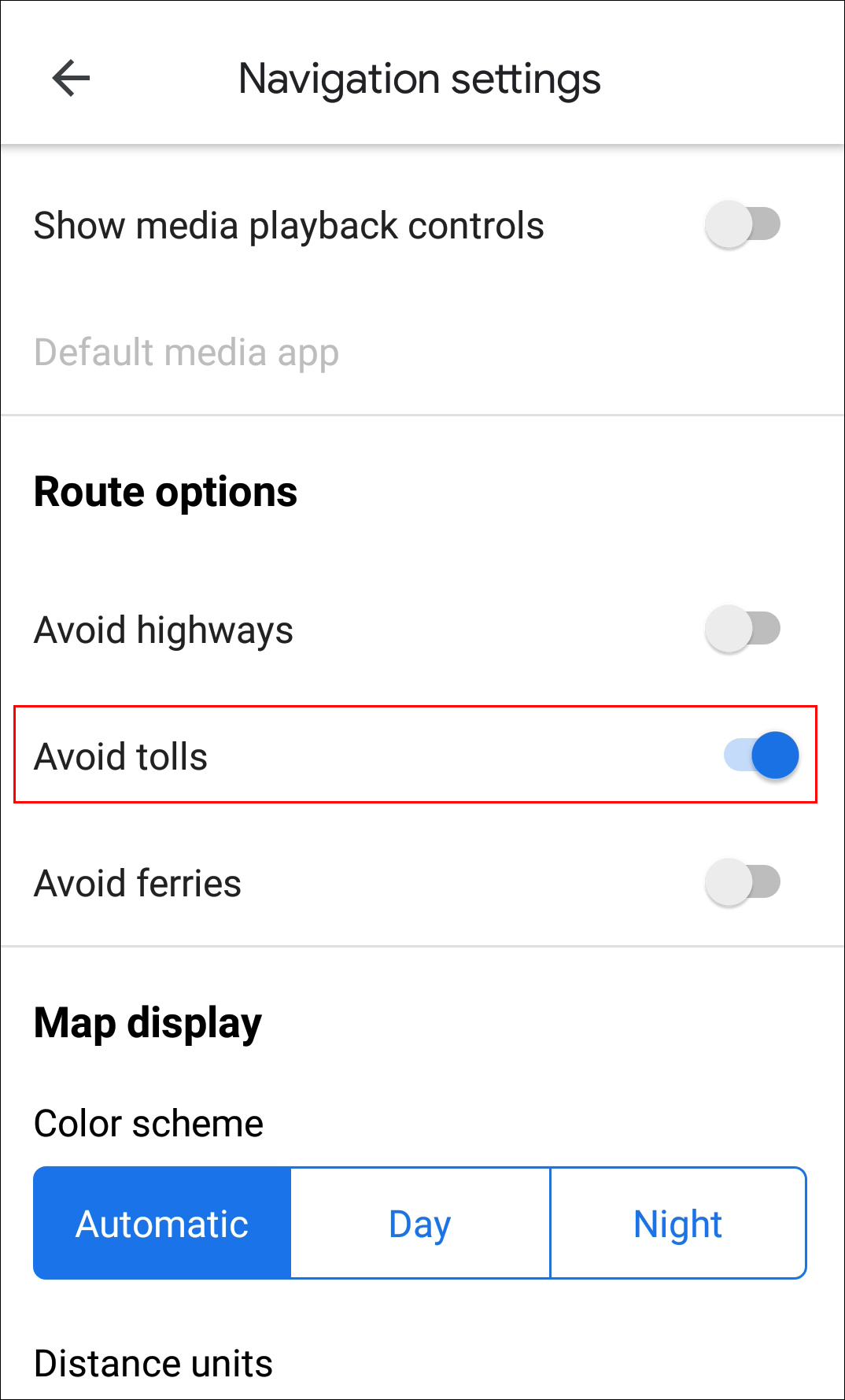Click the Navigation settings title
The height and width of the screenshot is (1400, 845).
[419, 77]
